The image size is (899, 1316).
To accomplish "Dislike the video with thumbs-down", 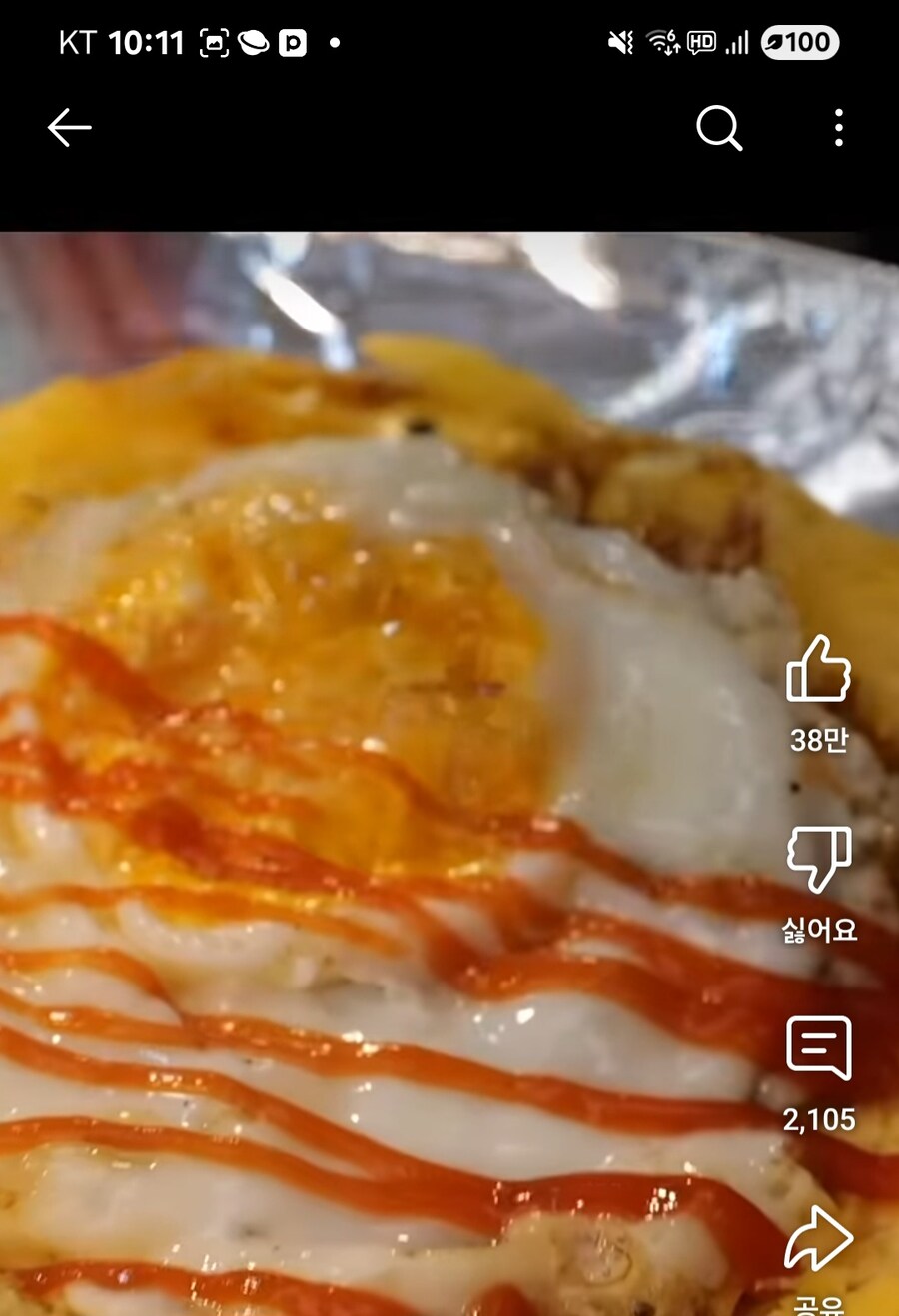I will click(x=818, y=859).
